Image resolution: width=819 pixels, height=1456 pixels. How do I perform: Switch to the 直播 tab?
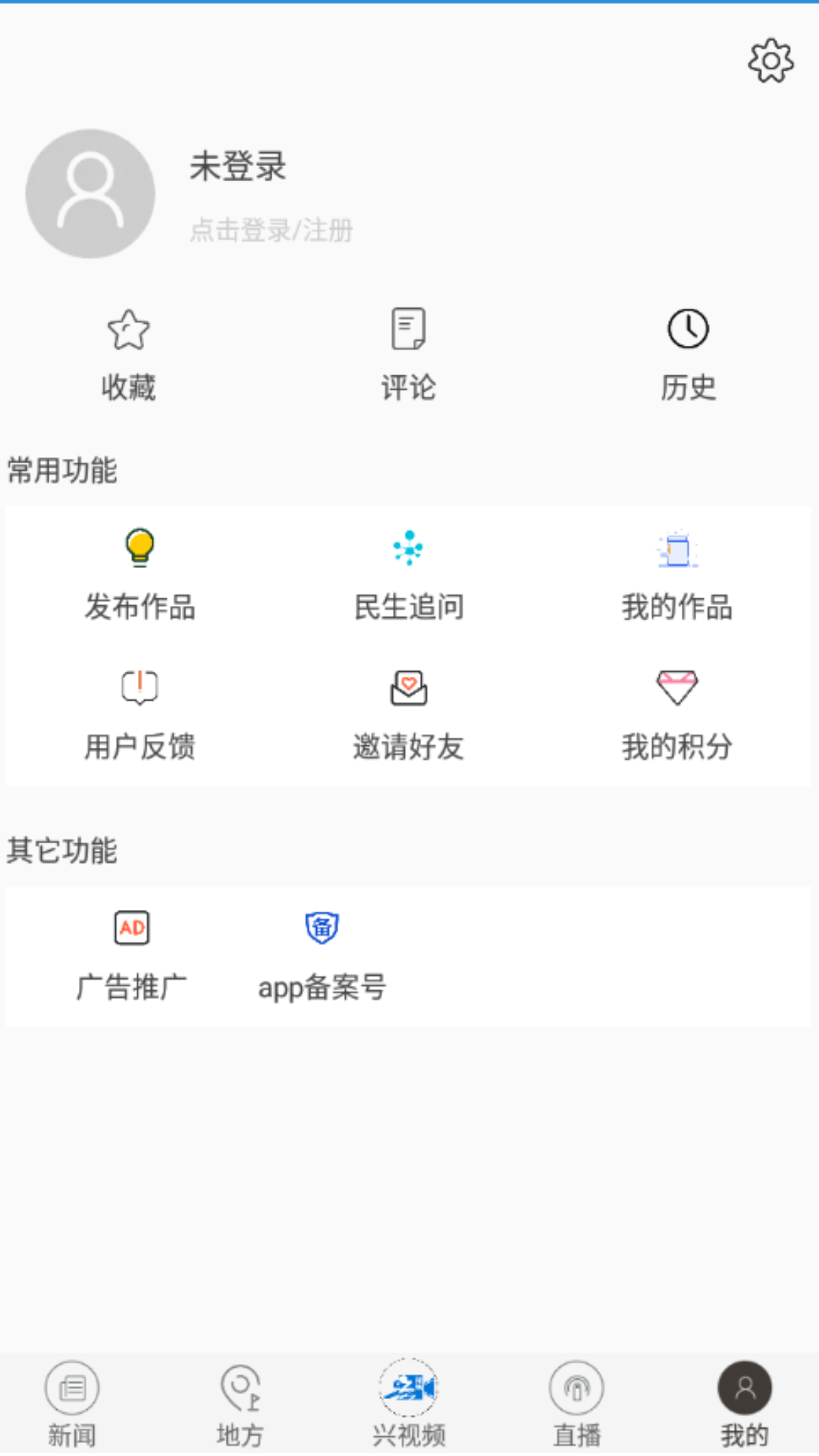tap(576, 1403)
